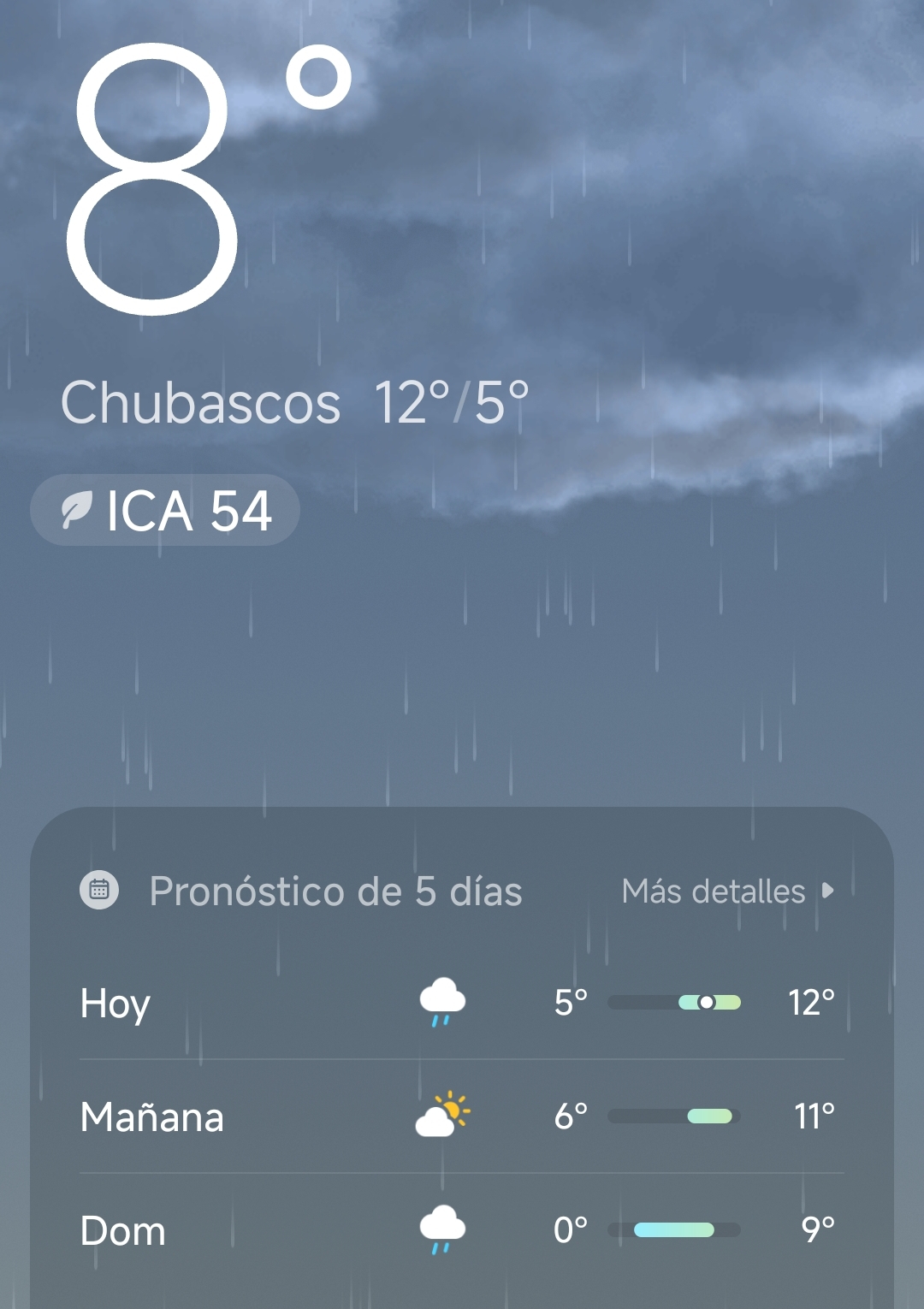Screen dimensions: 924x1309
Task: Select the Dom forecast row
Action: tap(460, 1230)
